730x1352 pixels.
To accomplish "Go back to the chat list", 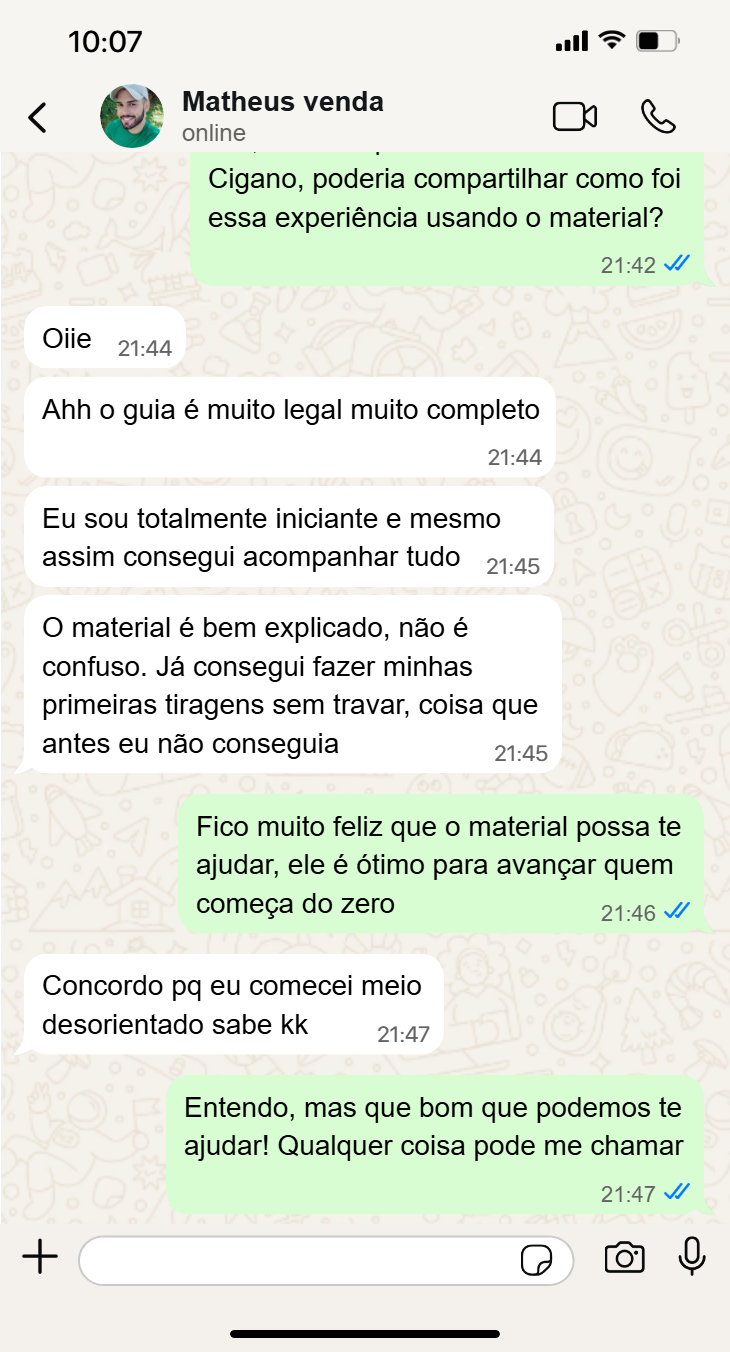I will [x=37, y=117].
